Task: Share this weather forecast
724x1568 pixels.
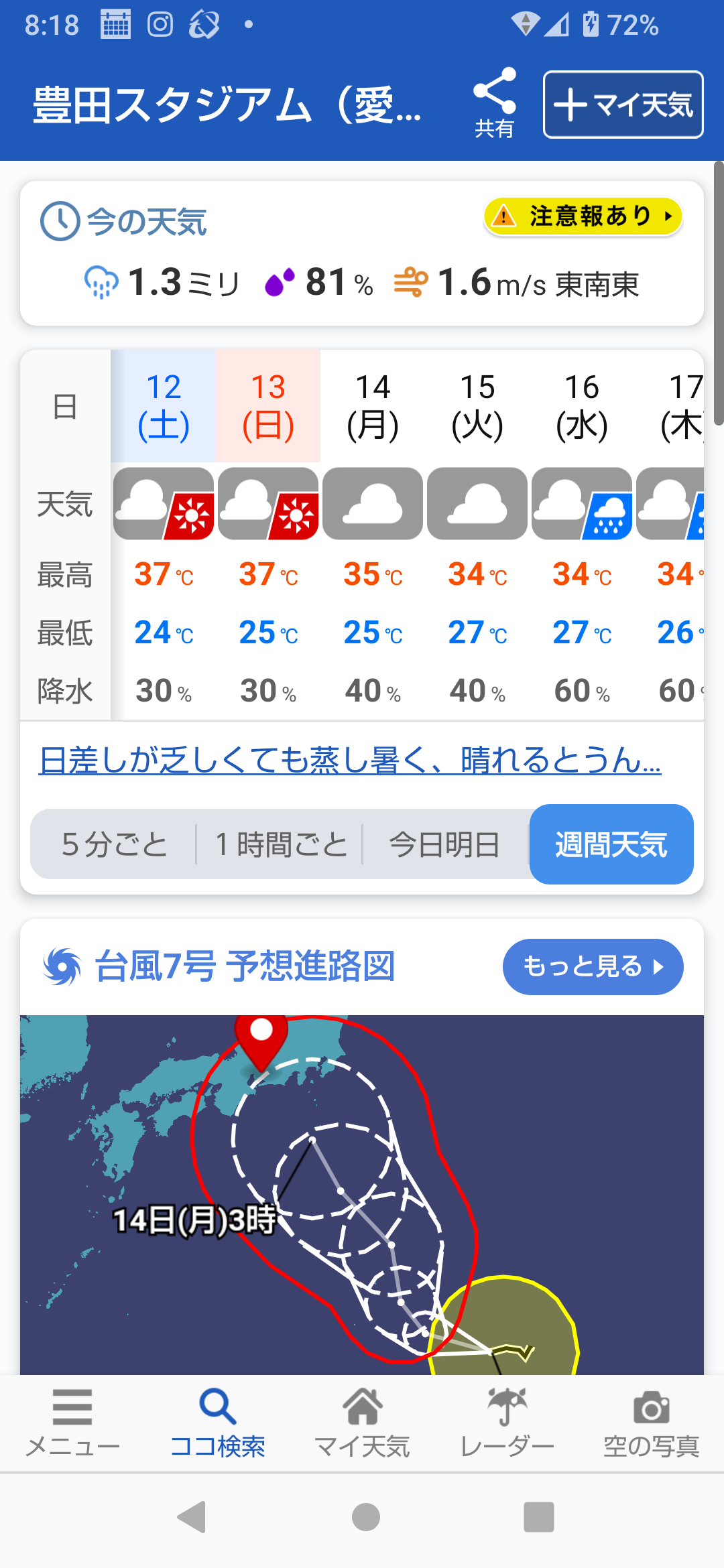Action: click(495, 103)
